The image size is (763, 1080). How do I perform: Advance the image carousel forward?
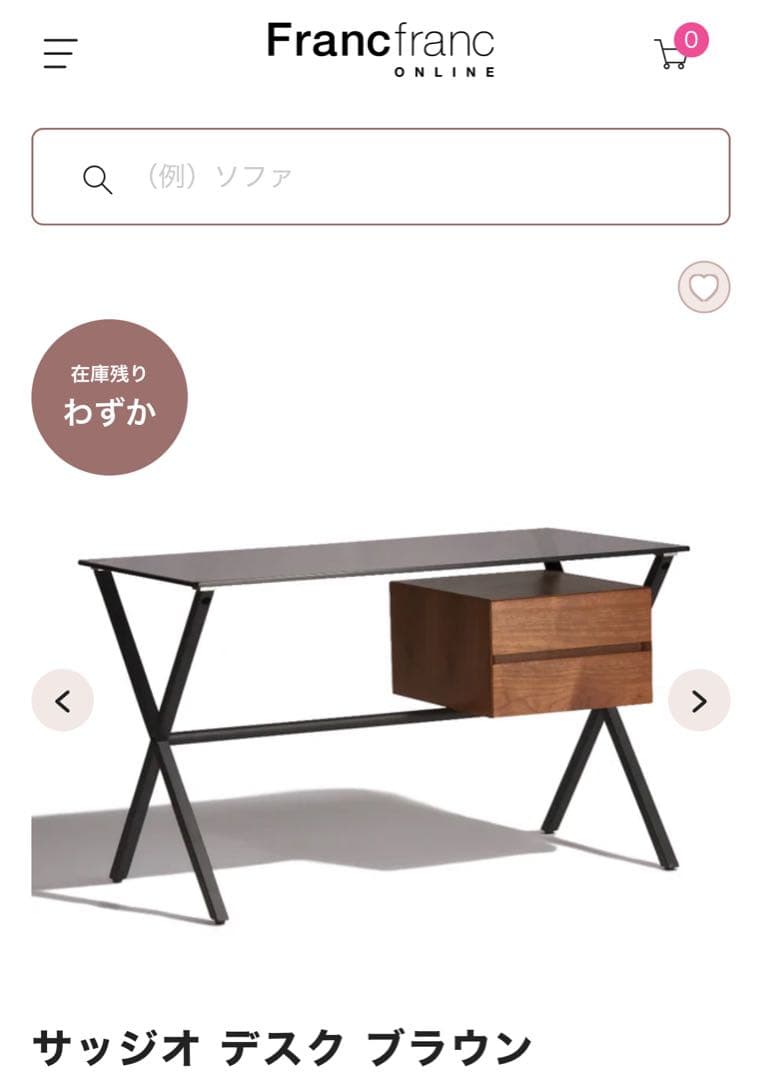click(x=699, y=701)
